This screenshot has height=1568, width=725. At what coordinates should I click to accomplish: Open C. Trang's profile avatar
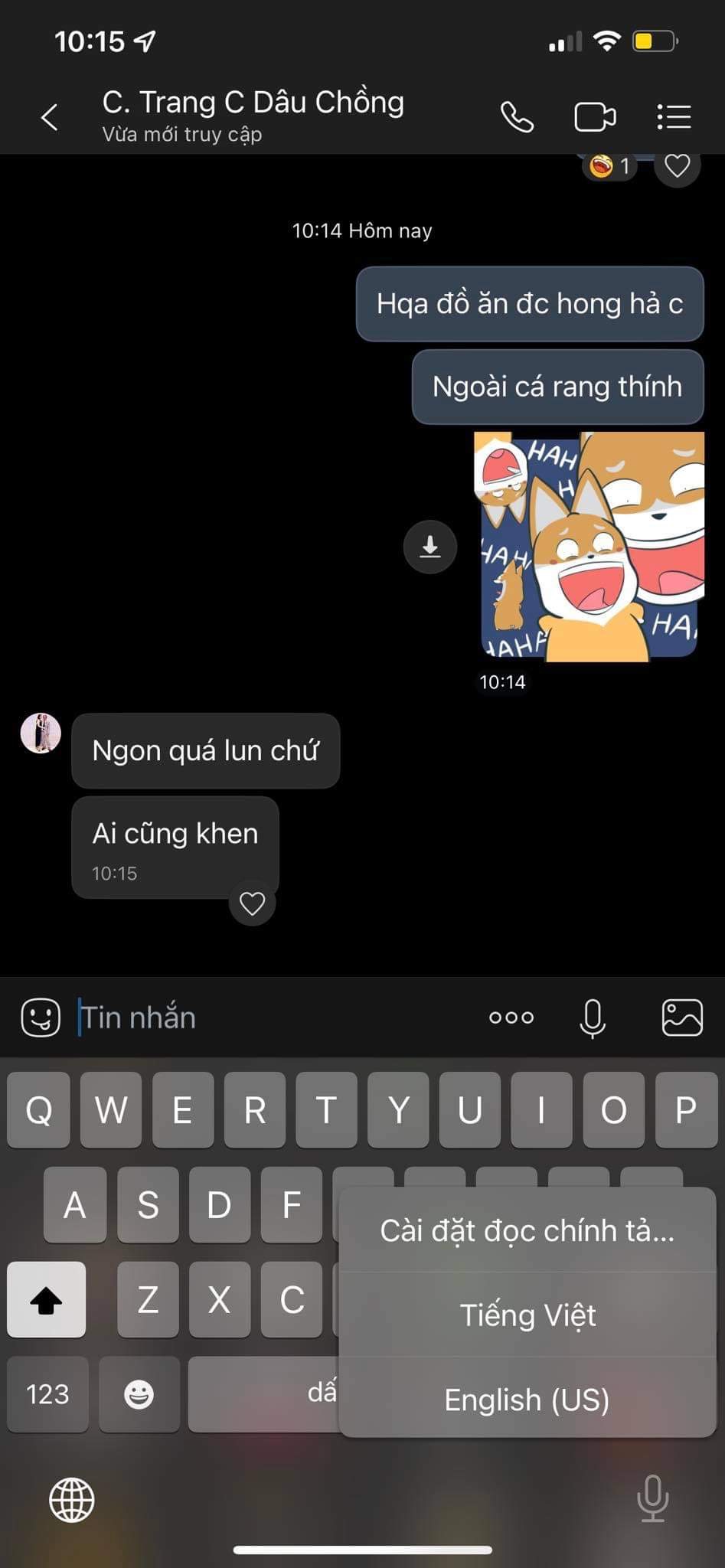(41, 733)
